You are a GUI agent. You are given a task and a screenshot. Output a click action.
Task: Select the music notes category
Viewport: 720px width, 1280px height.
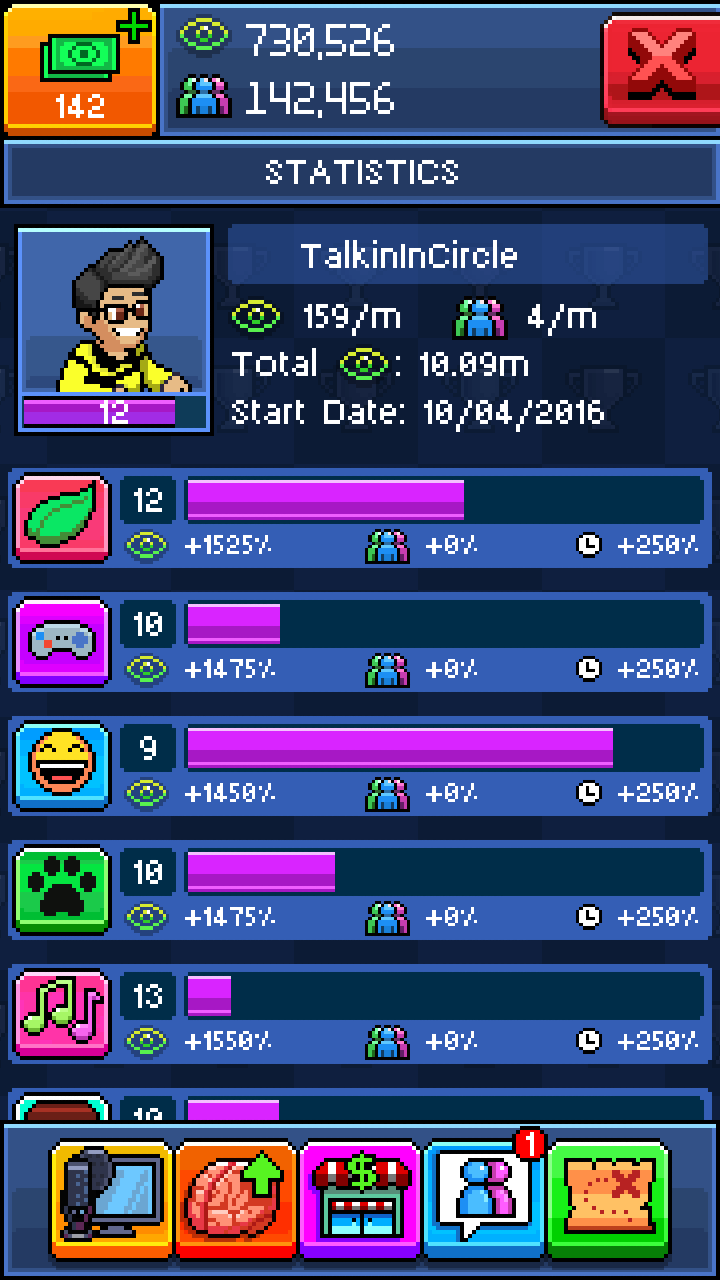pyautogui.click(x=63, y=1014)
